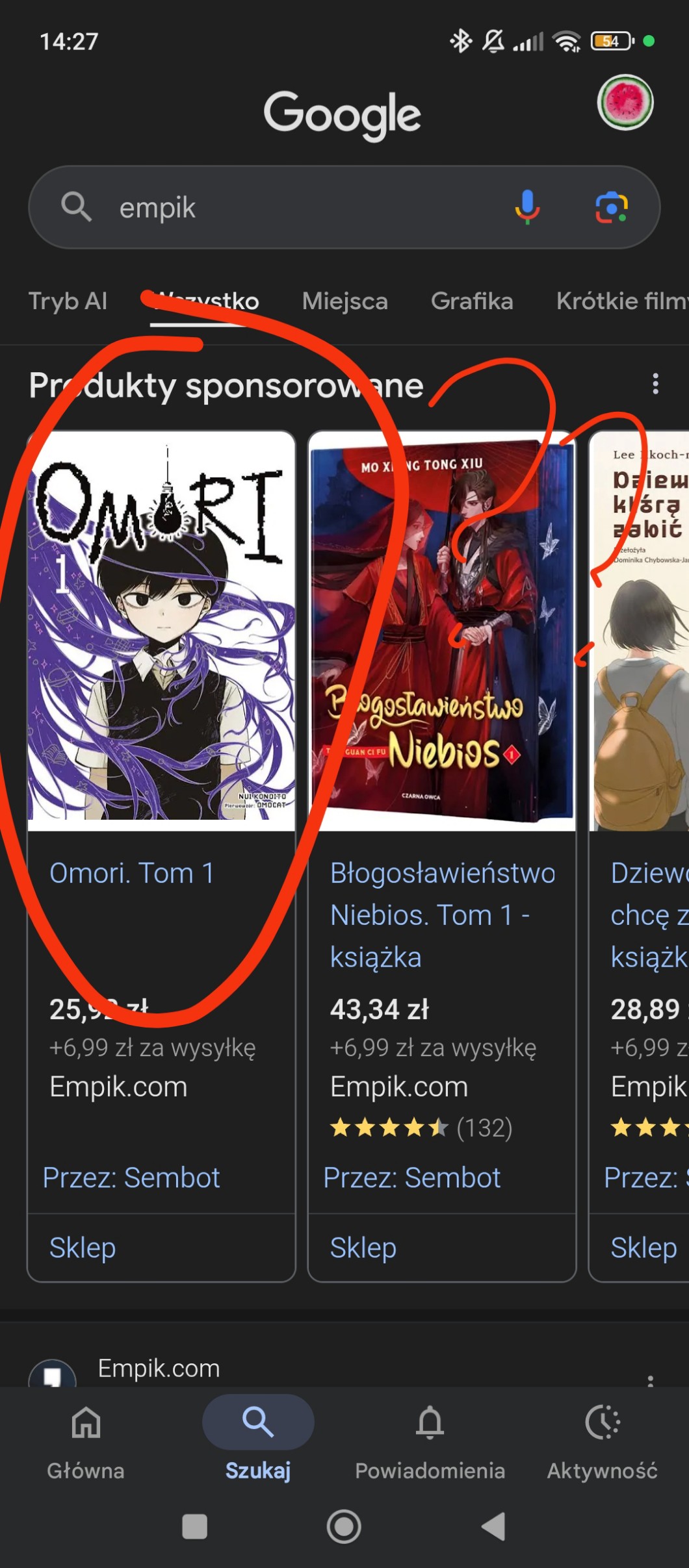Open Przez: Sembot under Błogosławieństwo Niebios
Viewport: 689px width, 1568px height.
[x=412, y=1178]
